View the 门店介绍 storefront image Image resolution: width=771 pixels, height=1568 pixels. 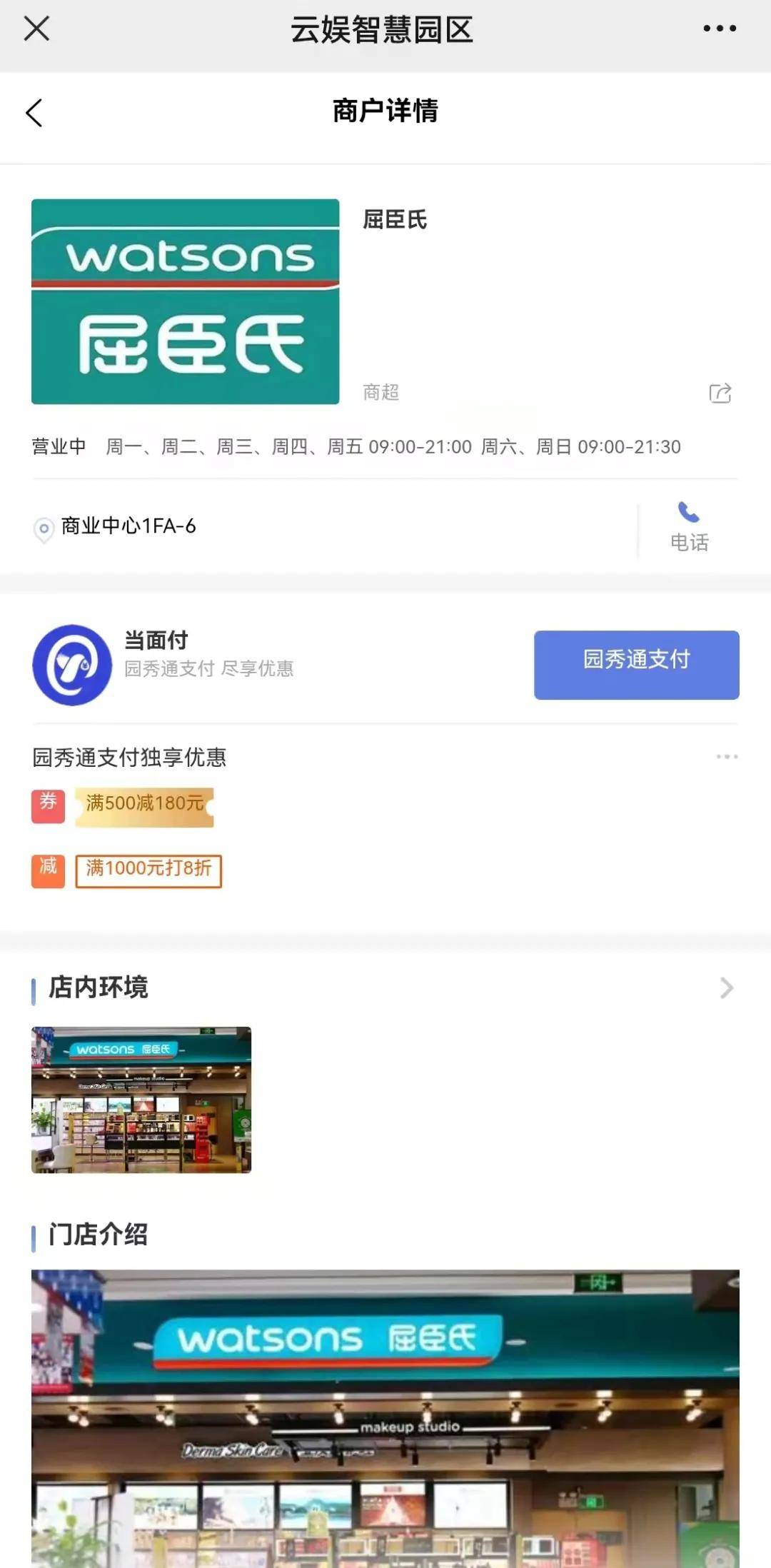point(385,1417)
